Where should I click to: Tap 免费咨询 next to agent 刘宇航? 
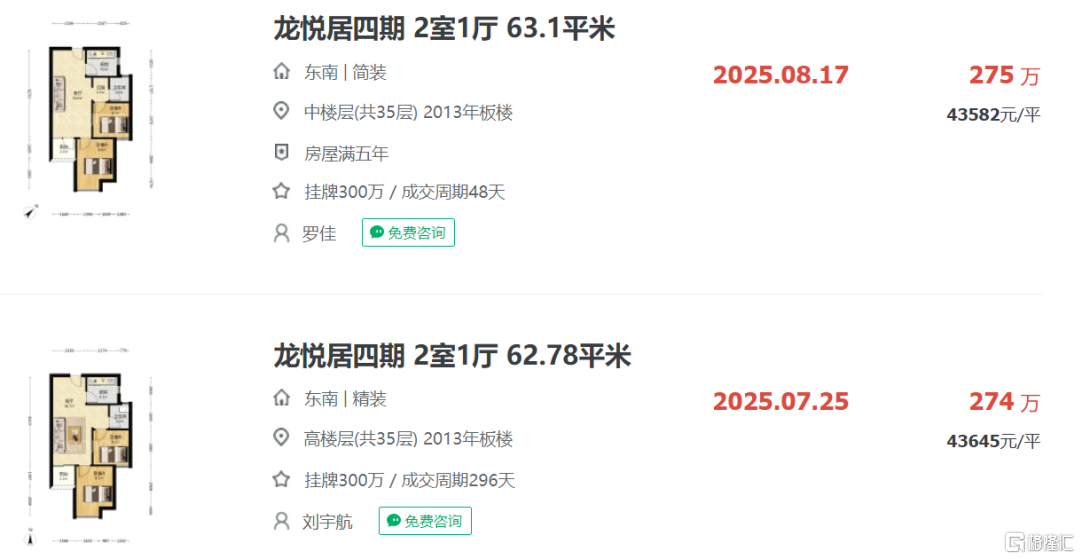424,521
